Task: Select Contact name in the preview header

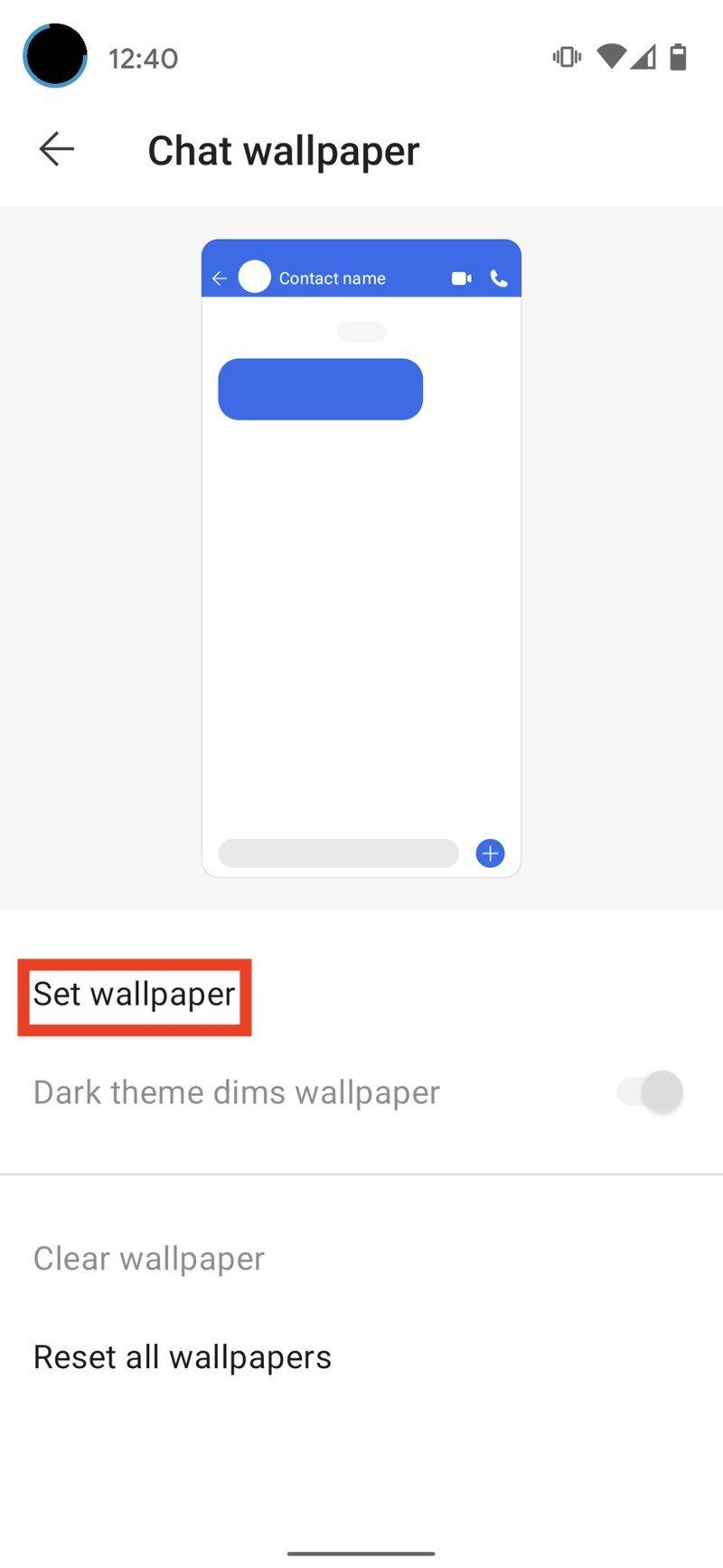Action: pos(333,279)
